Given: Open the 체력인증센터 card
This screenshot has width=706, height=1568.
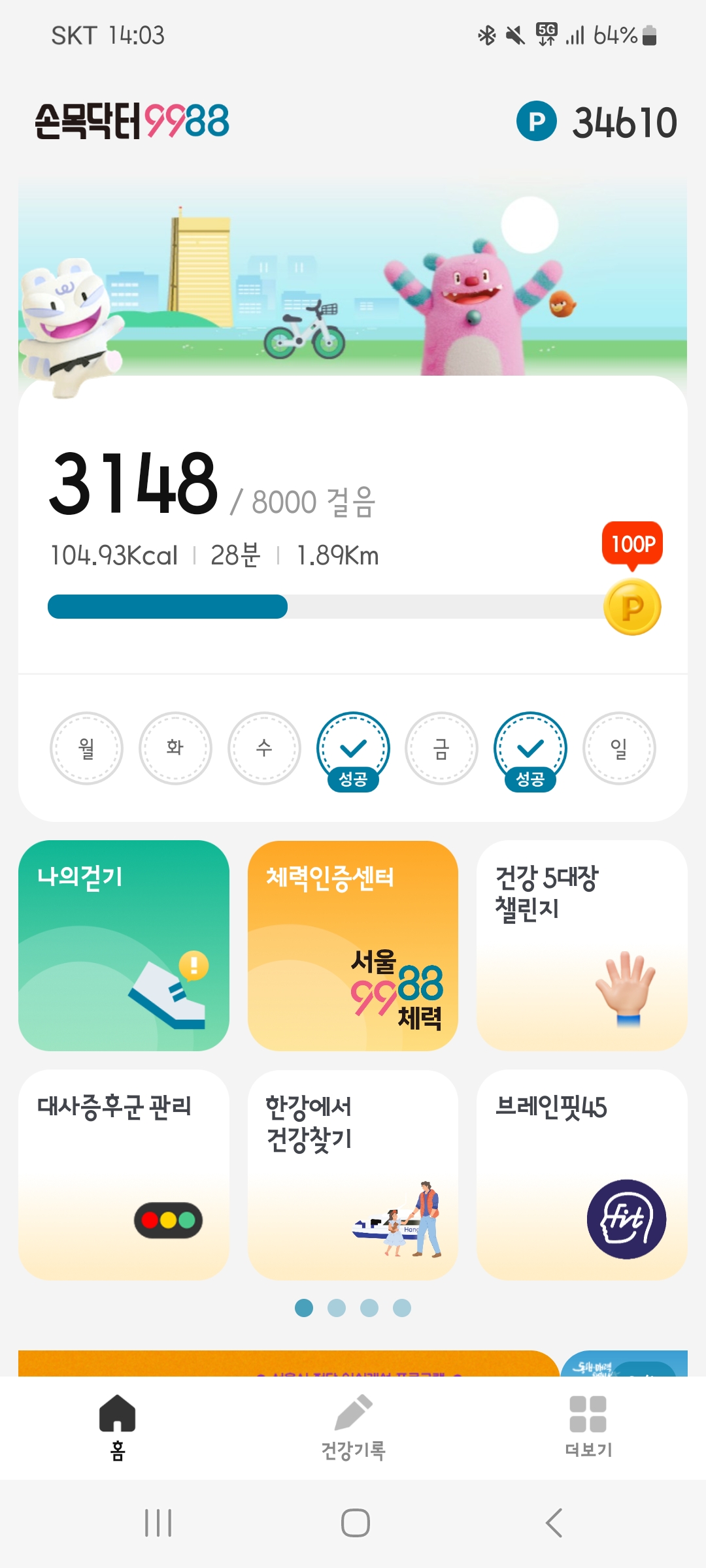Looking at the screenshot, I should [352, 945].
